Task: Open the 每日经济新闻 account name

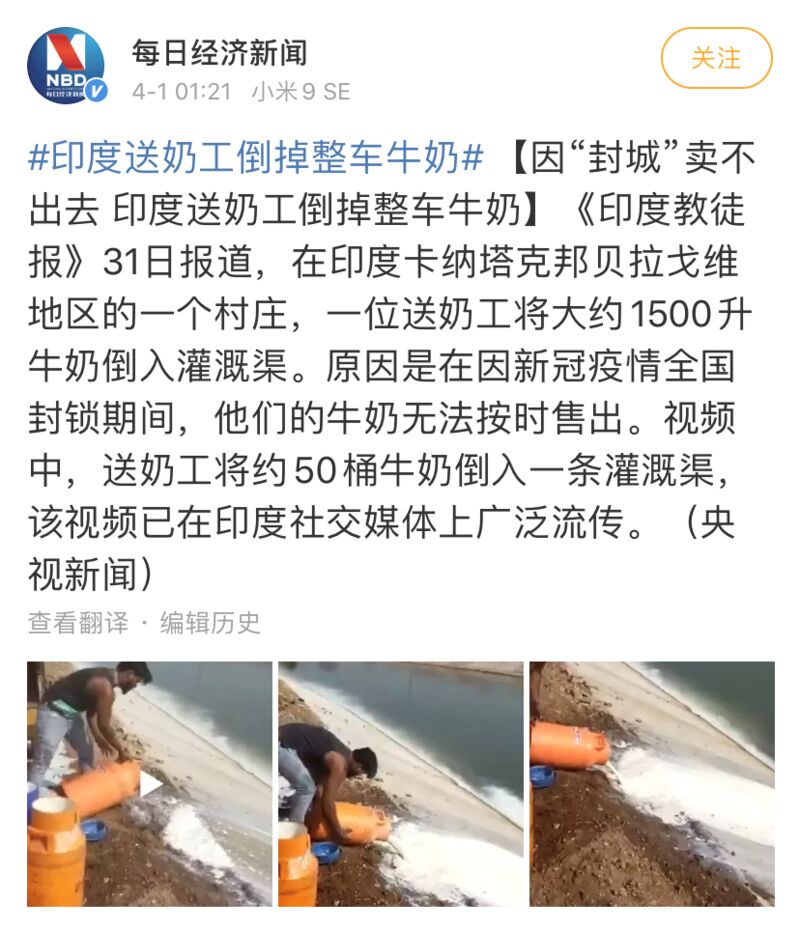Action: click(219, 52)
